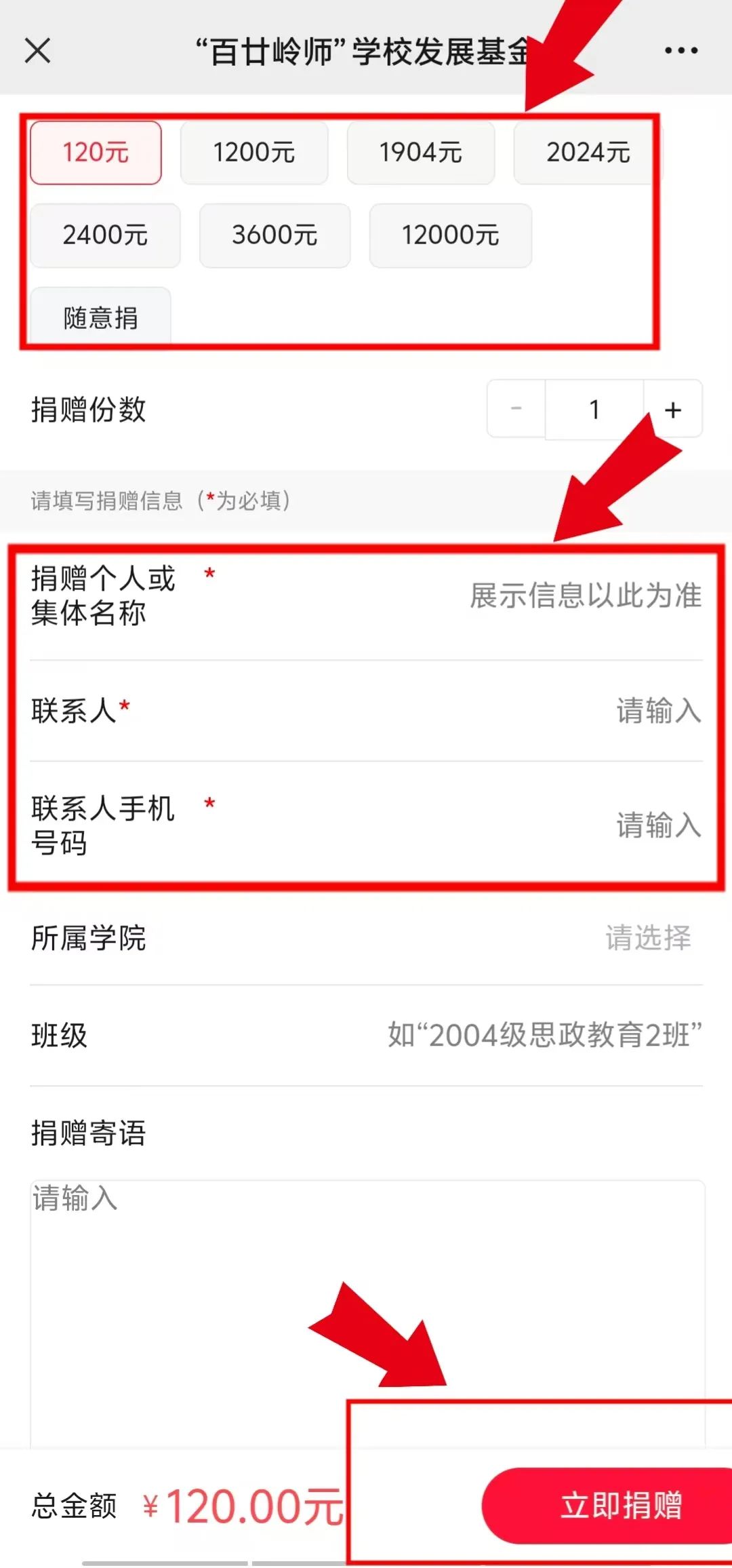Select the 120元 donation amount
732x1568 pixels.
tap(95, 153)
